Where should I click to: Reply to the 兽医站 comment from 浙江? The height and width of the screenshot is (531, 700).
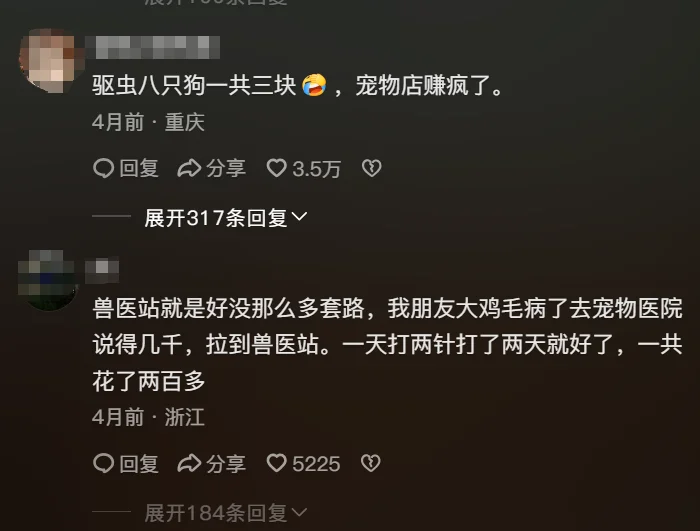tap(126, 463)
